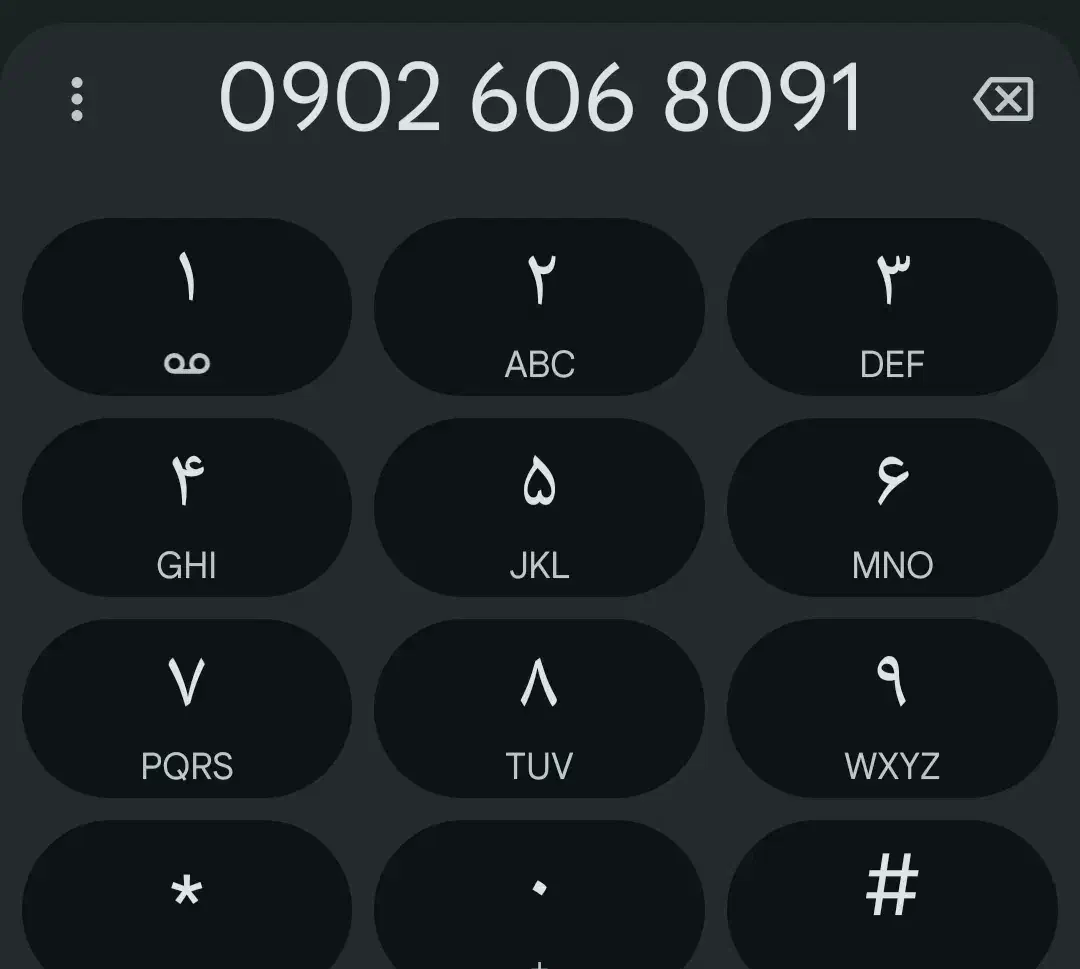Tap the hash pound key
This screenshot has height=969, width=1080.
[892, 896]
